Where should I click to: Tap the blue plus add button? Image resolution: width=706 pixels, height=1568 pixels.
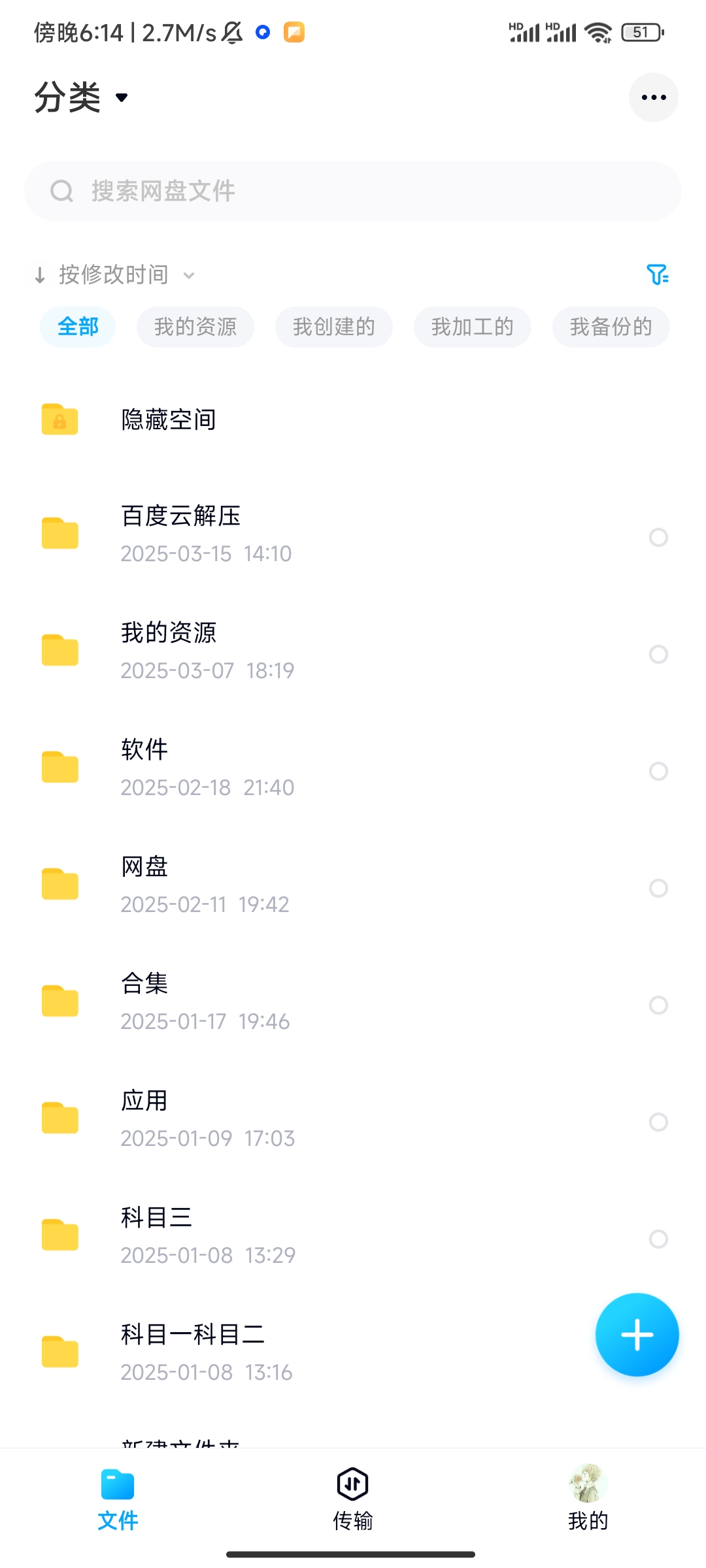[637, 1335]
